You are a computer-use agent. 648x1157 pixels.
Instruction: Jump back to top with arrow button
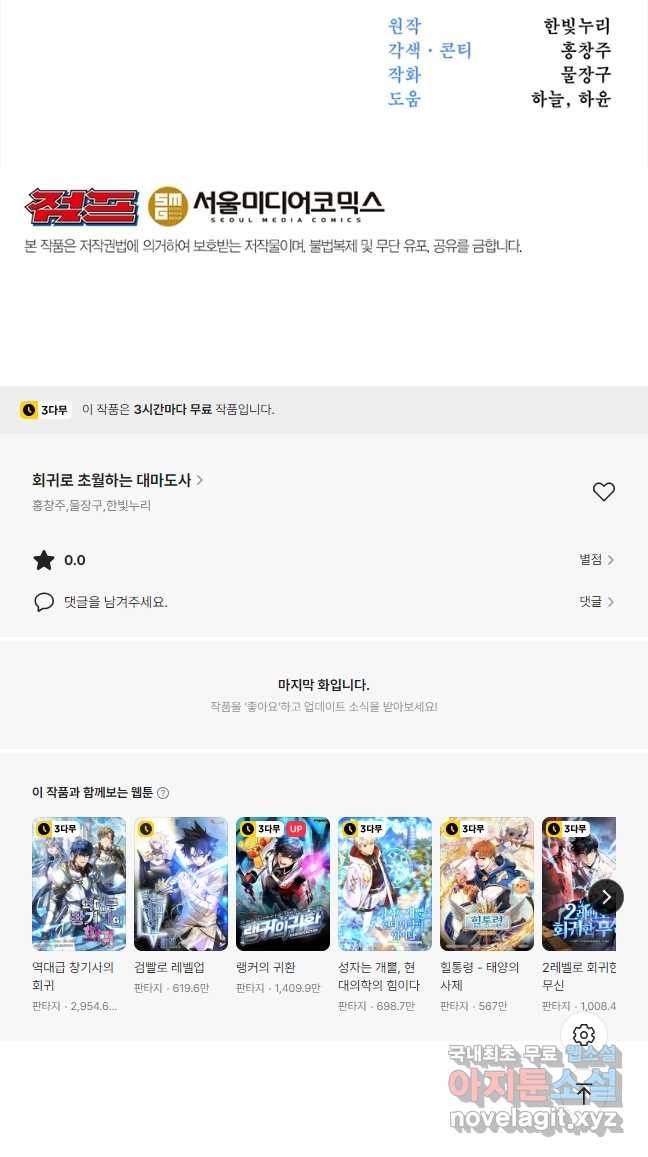pos(584,1093)
